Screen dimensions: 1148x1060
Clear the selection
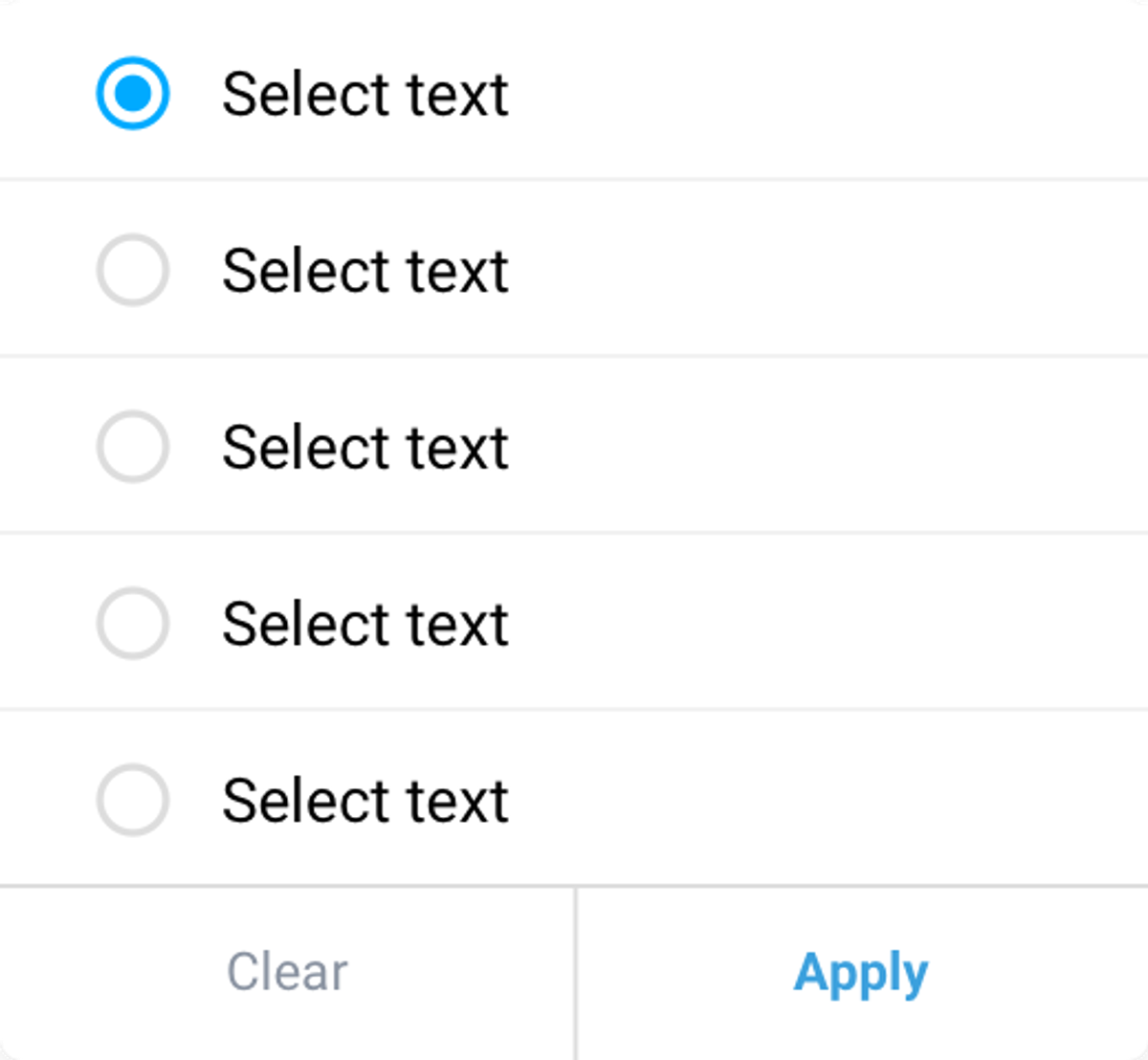287,972
